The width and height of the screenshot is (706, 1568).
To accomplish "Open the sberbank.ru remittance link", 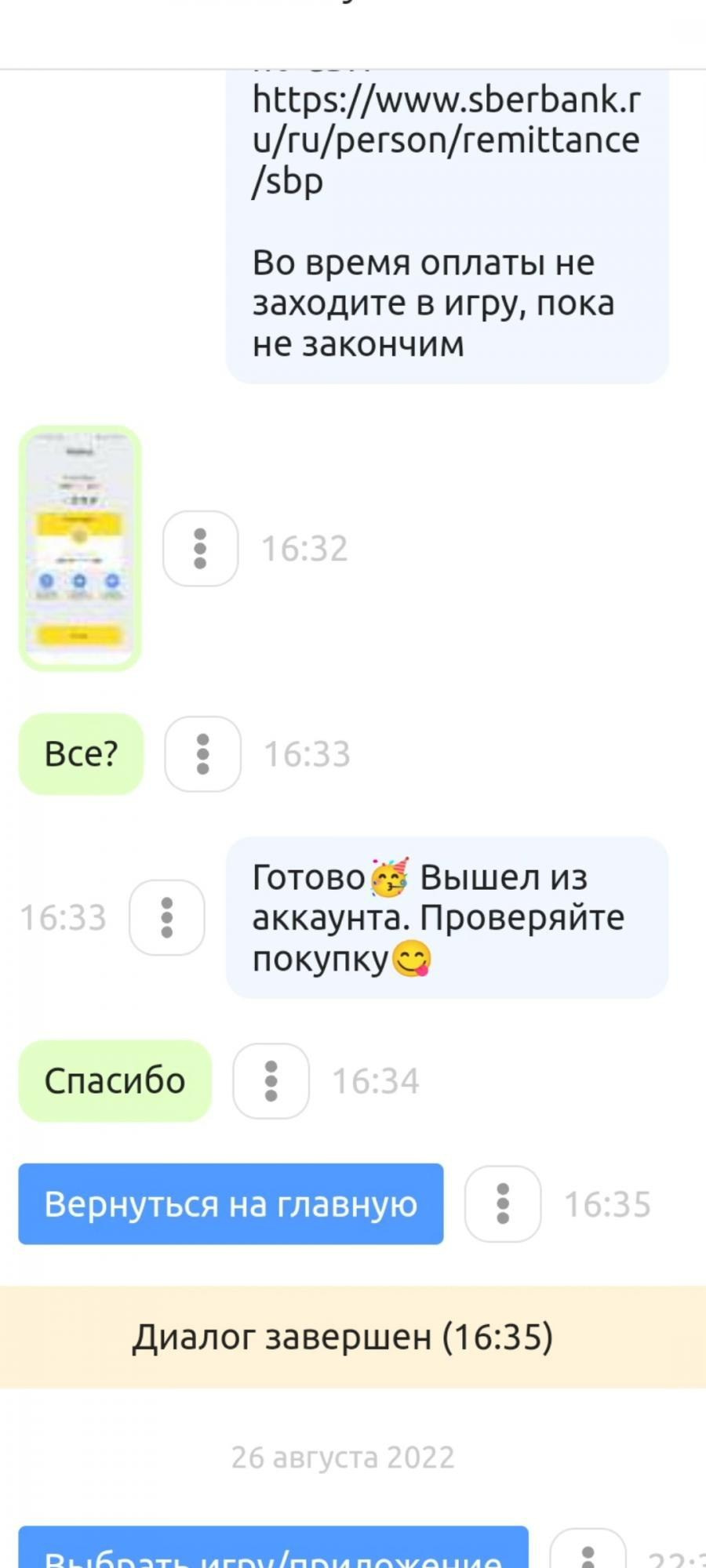I will (446, 141).
